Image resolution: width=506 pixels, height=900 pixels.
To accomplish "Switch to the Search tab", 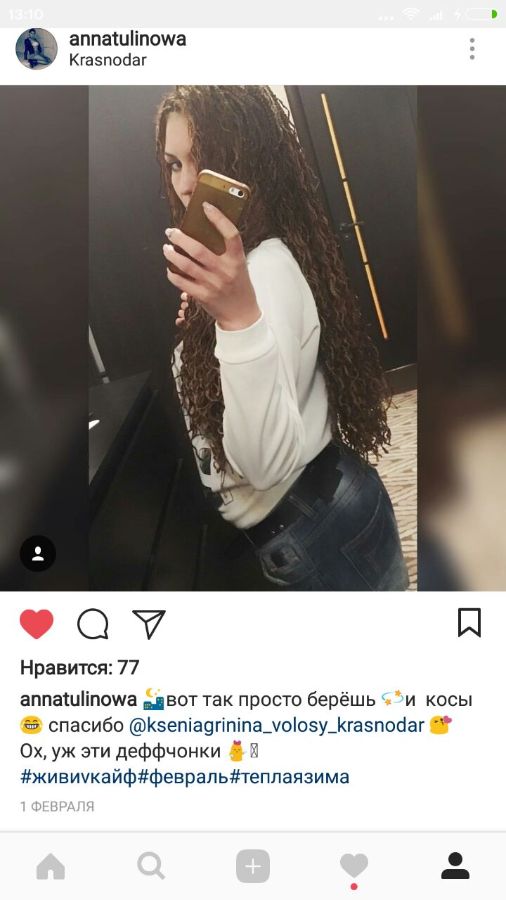I will pyautogui.click(x=151, y=866).
